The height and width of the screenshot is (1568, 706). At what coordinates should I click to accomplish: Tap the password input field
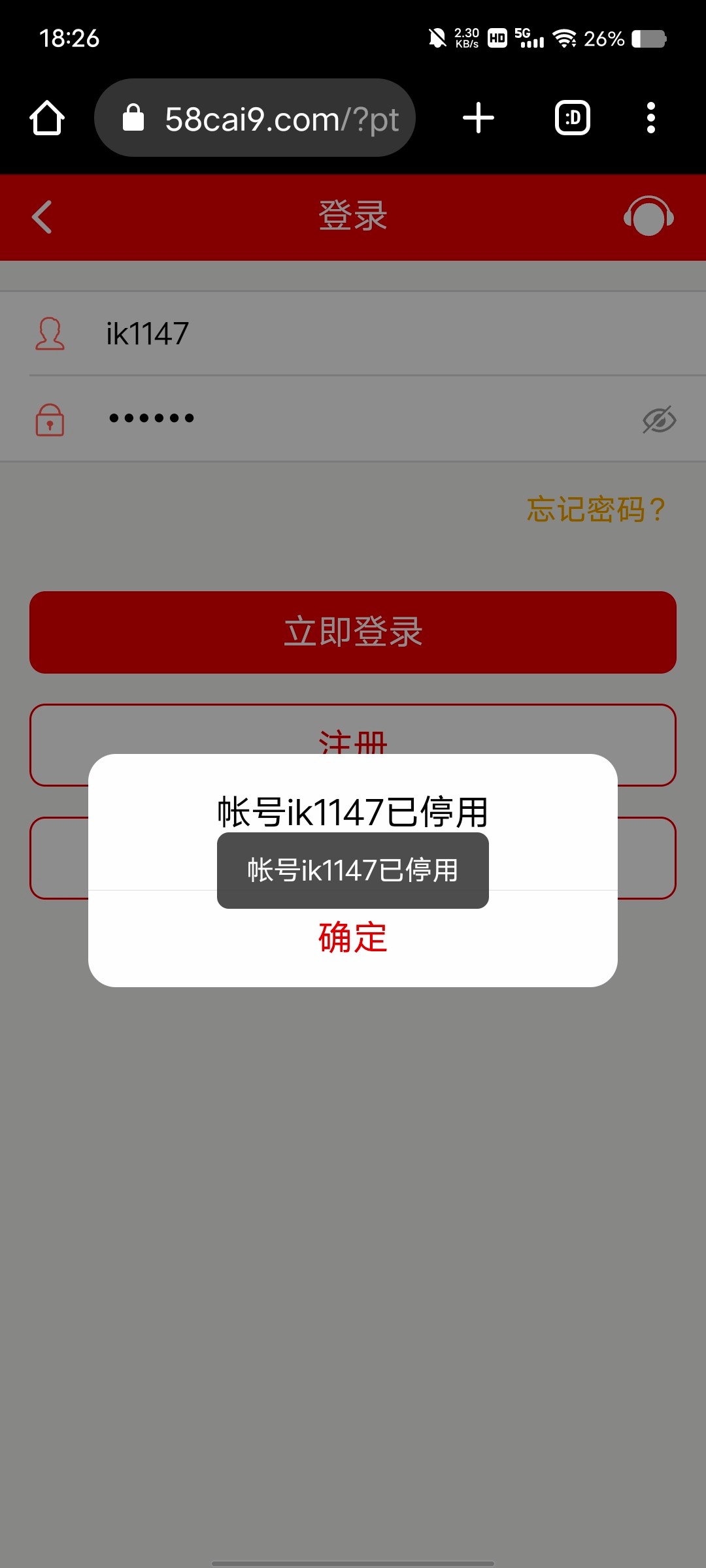pyautogui.click(x=366, y=419)
